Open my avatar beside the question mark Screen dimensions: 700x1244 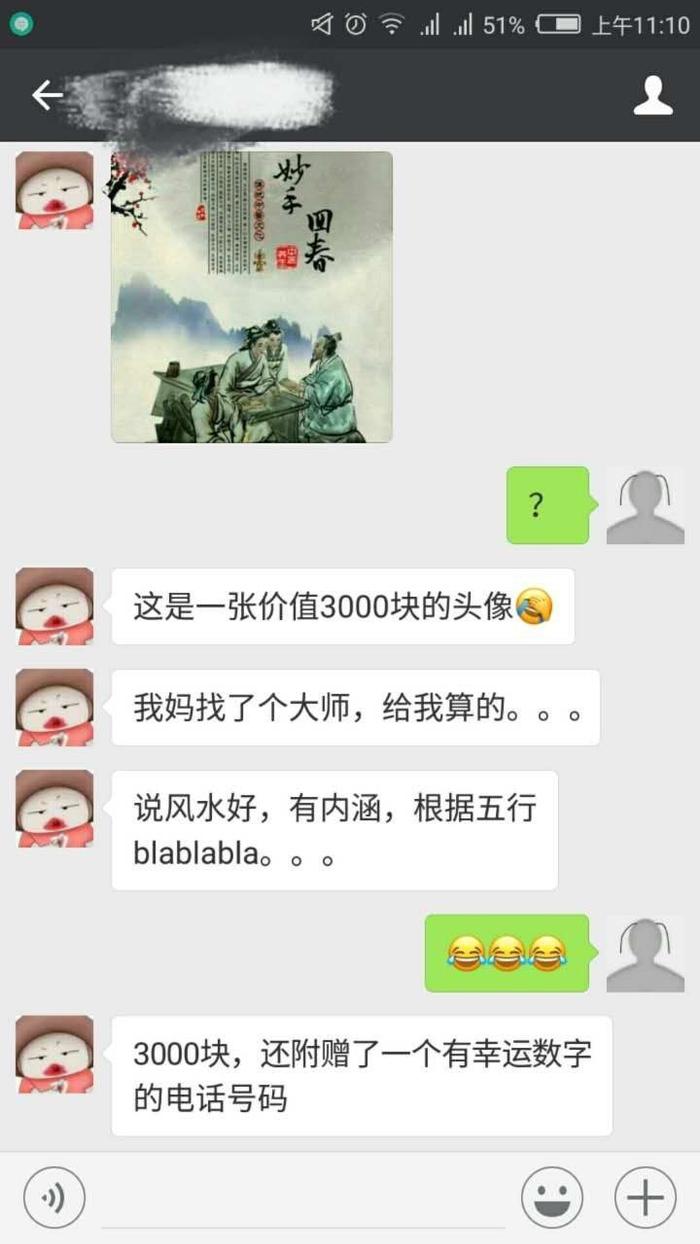[645, 505]
